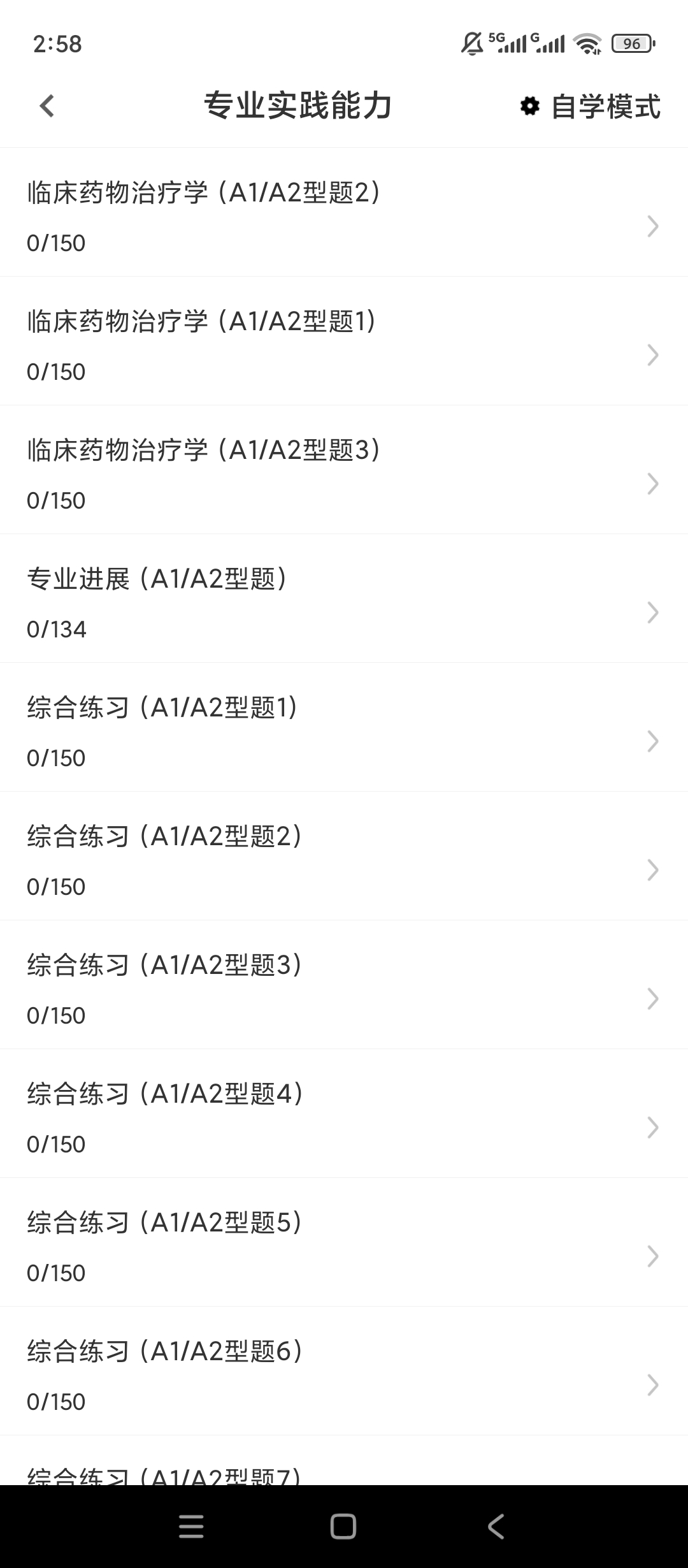
Task: Open 临床药物治疗学 (A1/A2型题2)
Action: pyautogui.click(x=344, y=213)
